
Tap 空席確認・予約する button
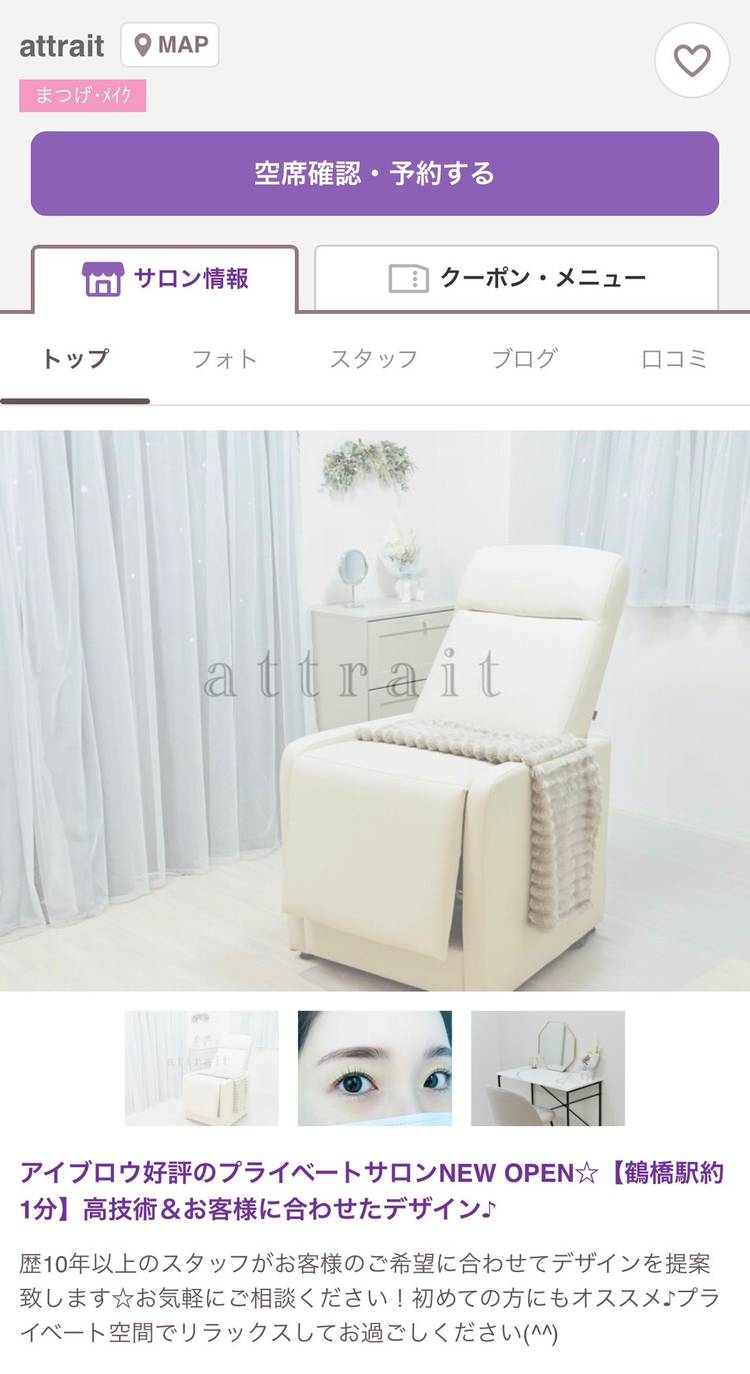[x=375, y=174]
